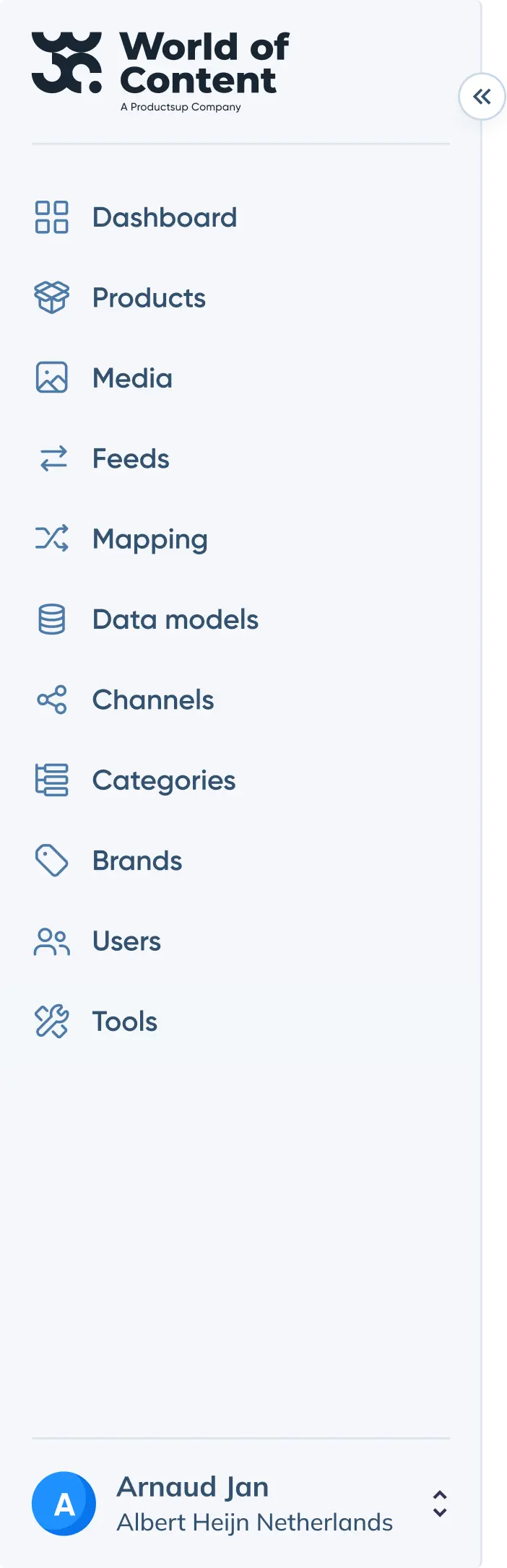Viewport: 507px width, 1568px height.
Task: Go to Products
Action: coord(149,298)
